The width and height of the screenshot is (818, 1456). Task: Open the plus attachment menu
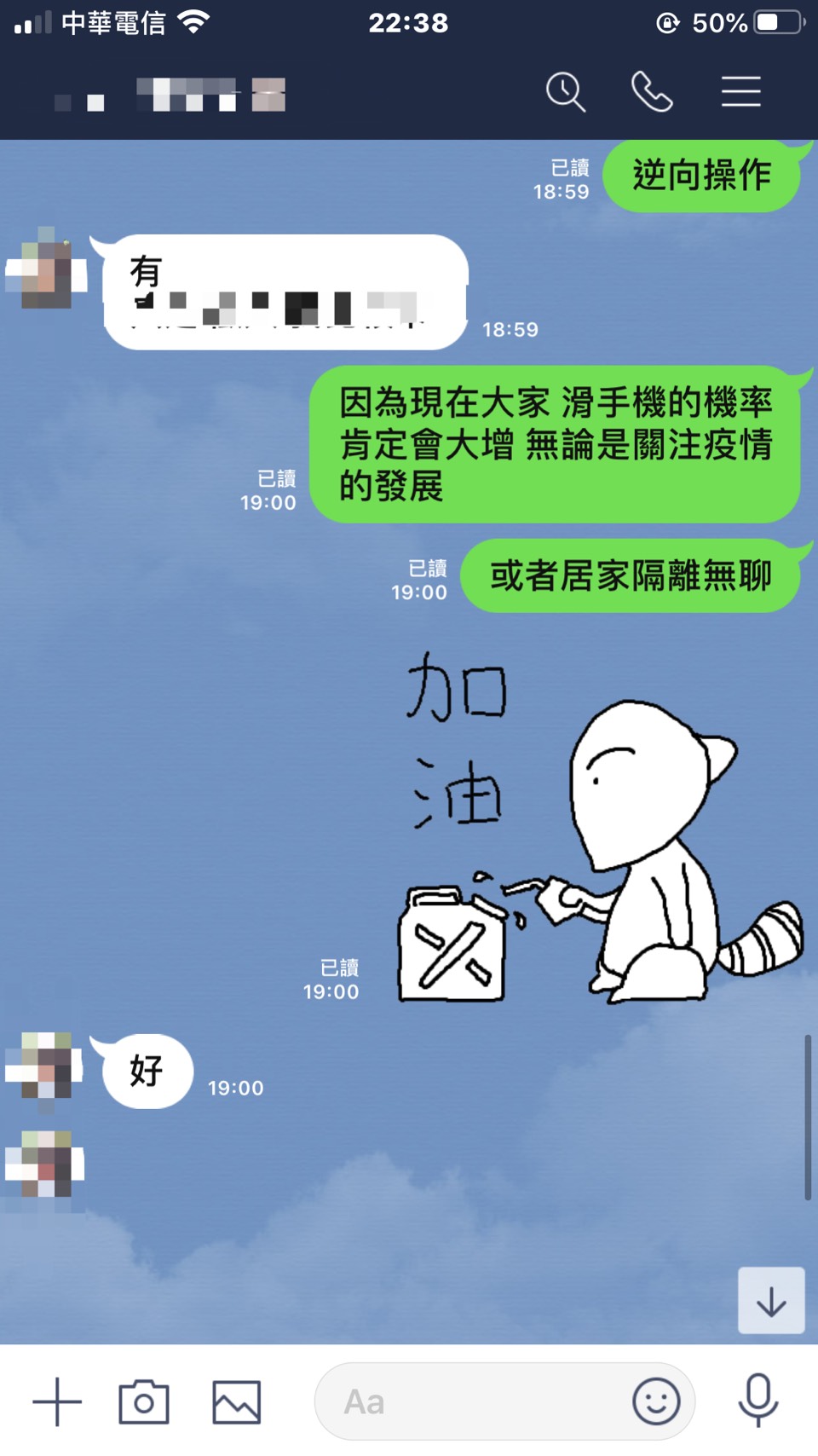click(x=57, y=1401)
